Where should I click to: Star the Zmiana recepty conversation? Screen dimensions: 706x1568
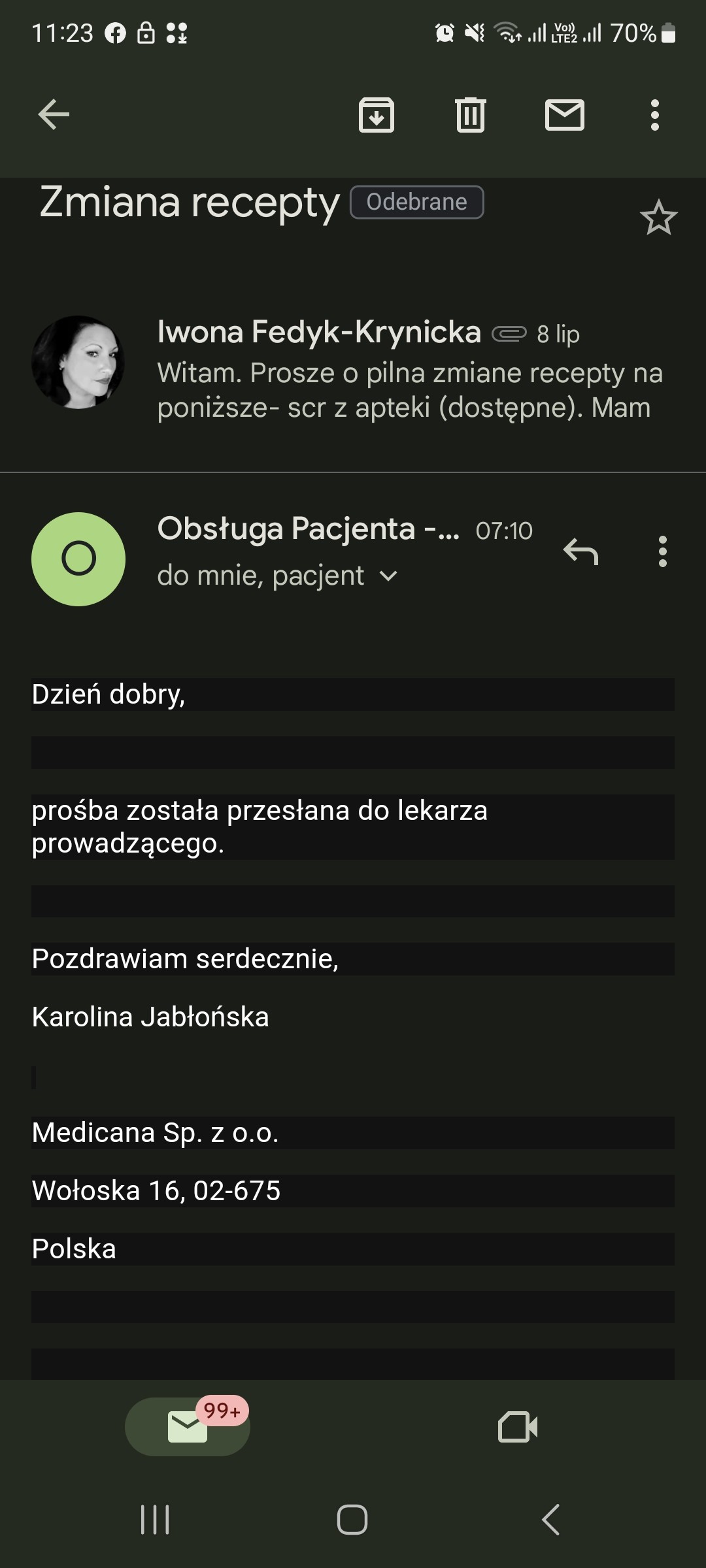(x=658, y=218)
